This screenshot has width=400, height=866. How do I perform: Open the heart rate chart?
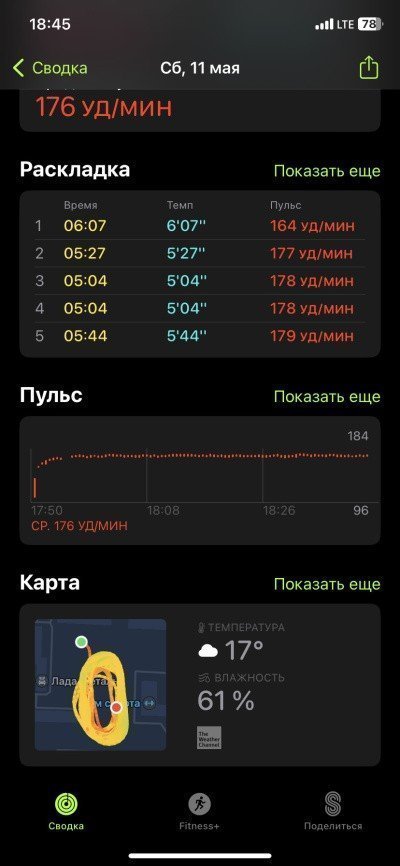[200, 480]
